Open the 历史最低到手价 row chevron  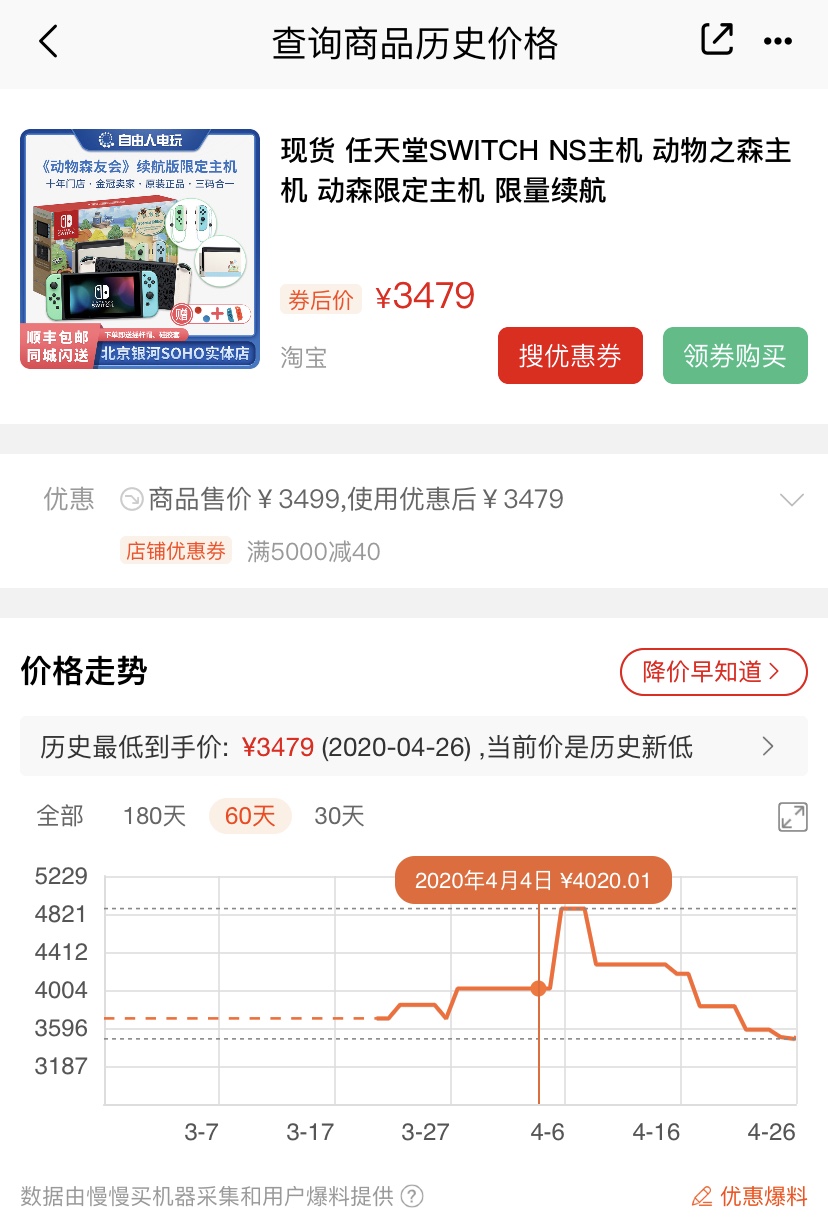pyautogui.click(x=768, y=746)
